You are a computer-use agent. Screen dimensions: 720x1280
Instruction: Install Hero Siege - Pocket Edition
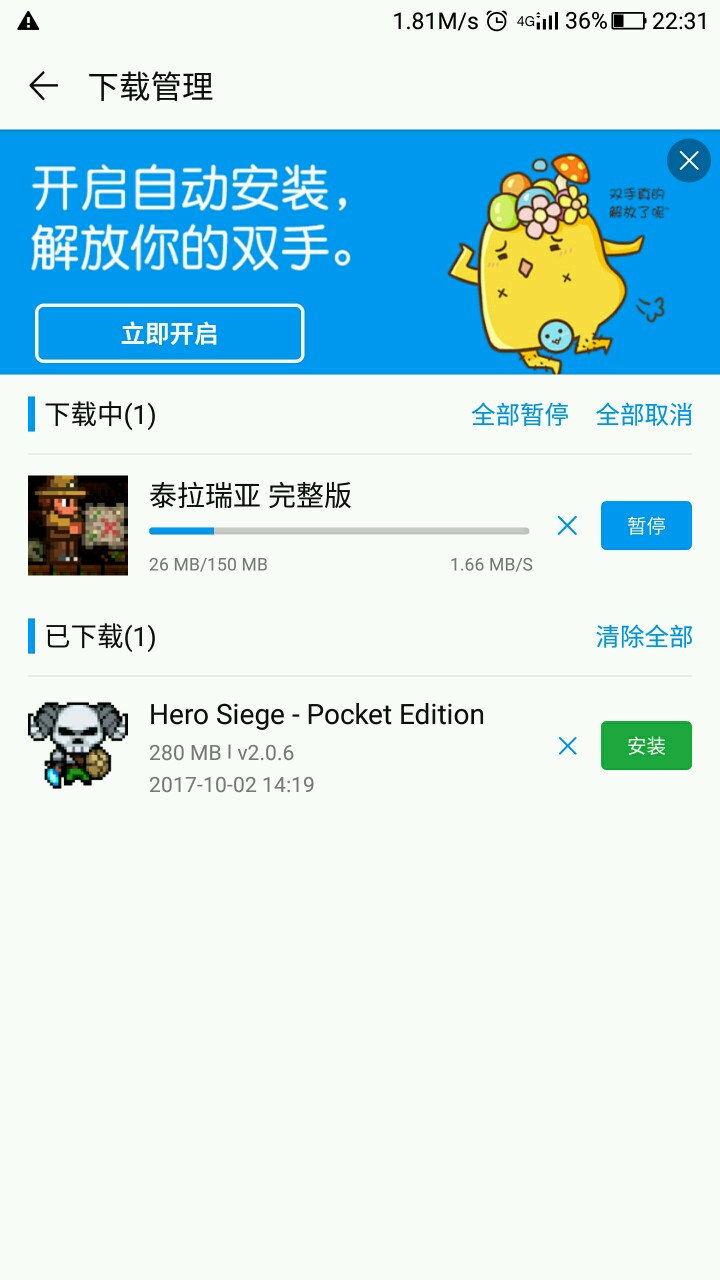(x=646, y=746)
